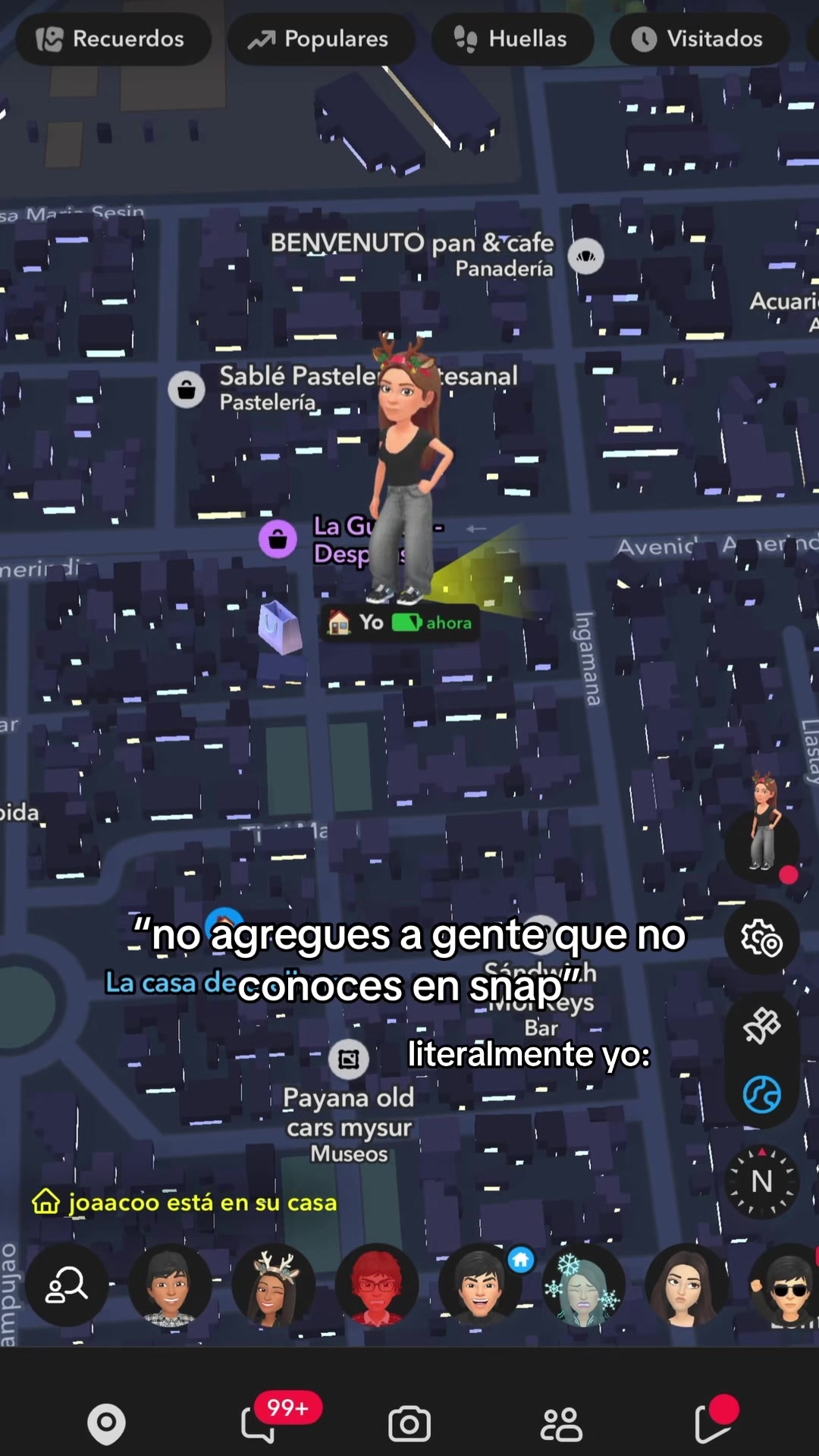Viewport: 819px width, 1456px height.
Task: Open map settings gear
Action: pos(762,938)
